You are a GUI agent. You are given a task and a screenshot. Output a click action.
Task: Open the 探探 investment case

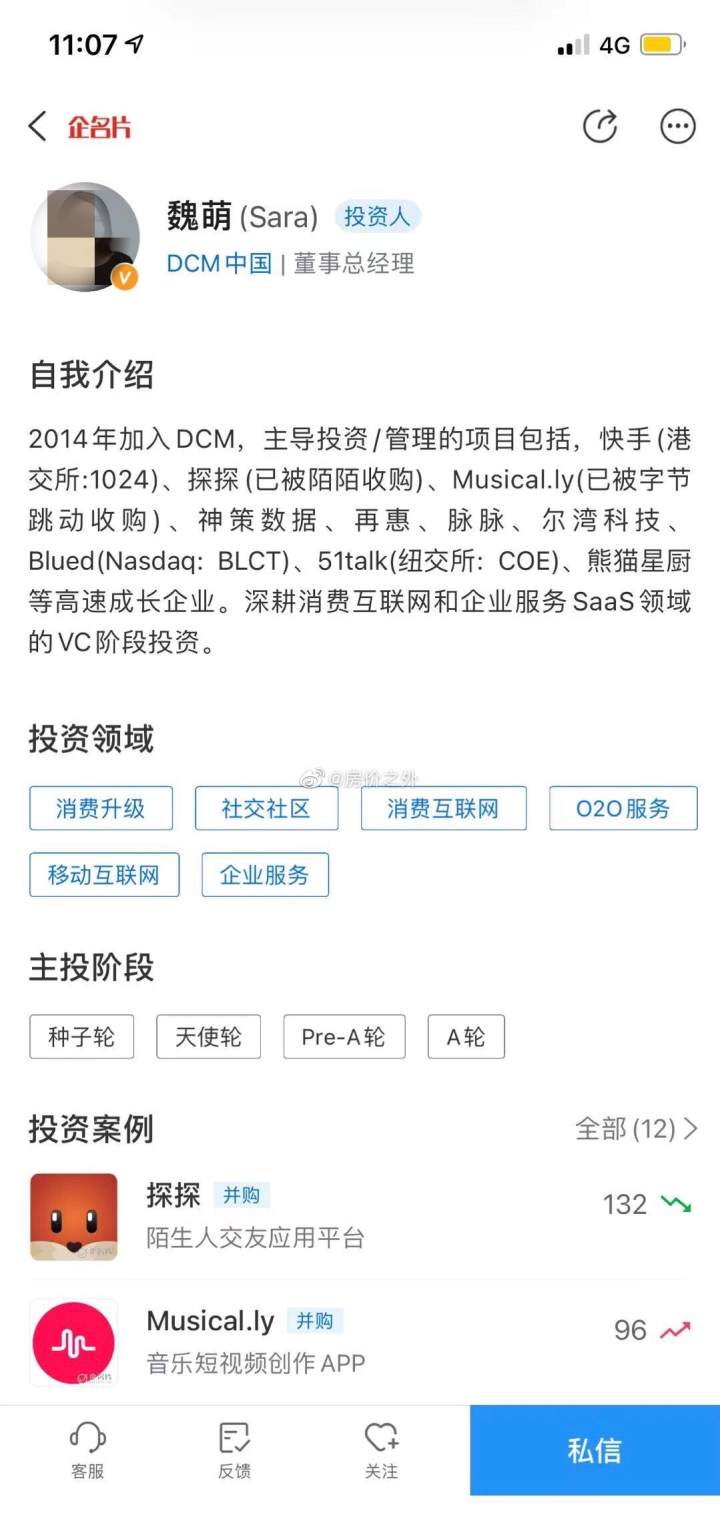pyautogui.click(x=360, y=1217)
